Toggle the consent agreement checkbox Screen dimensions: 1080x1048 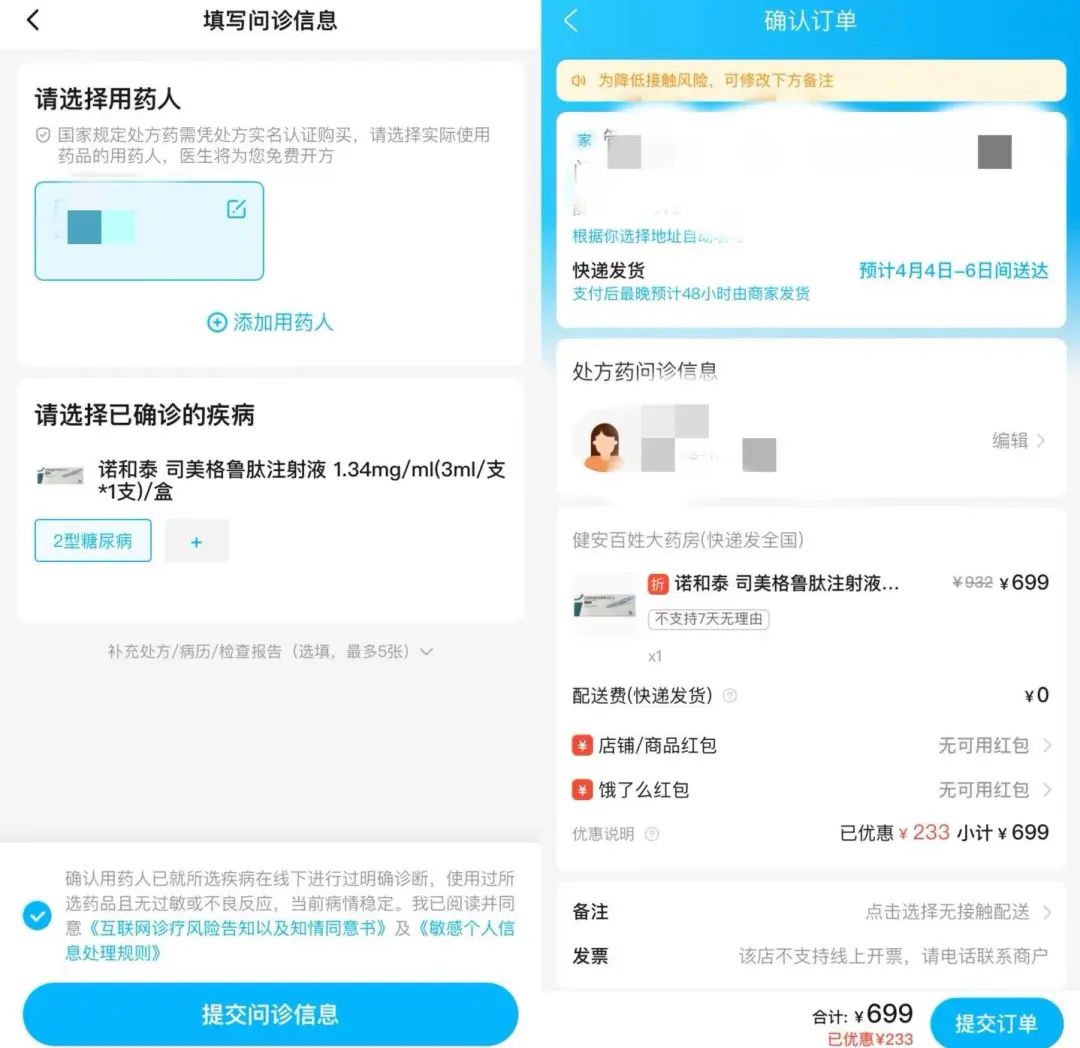[x=37, y=916]
